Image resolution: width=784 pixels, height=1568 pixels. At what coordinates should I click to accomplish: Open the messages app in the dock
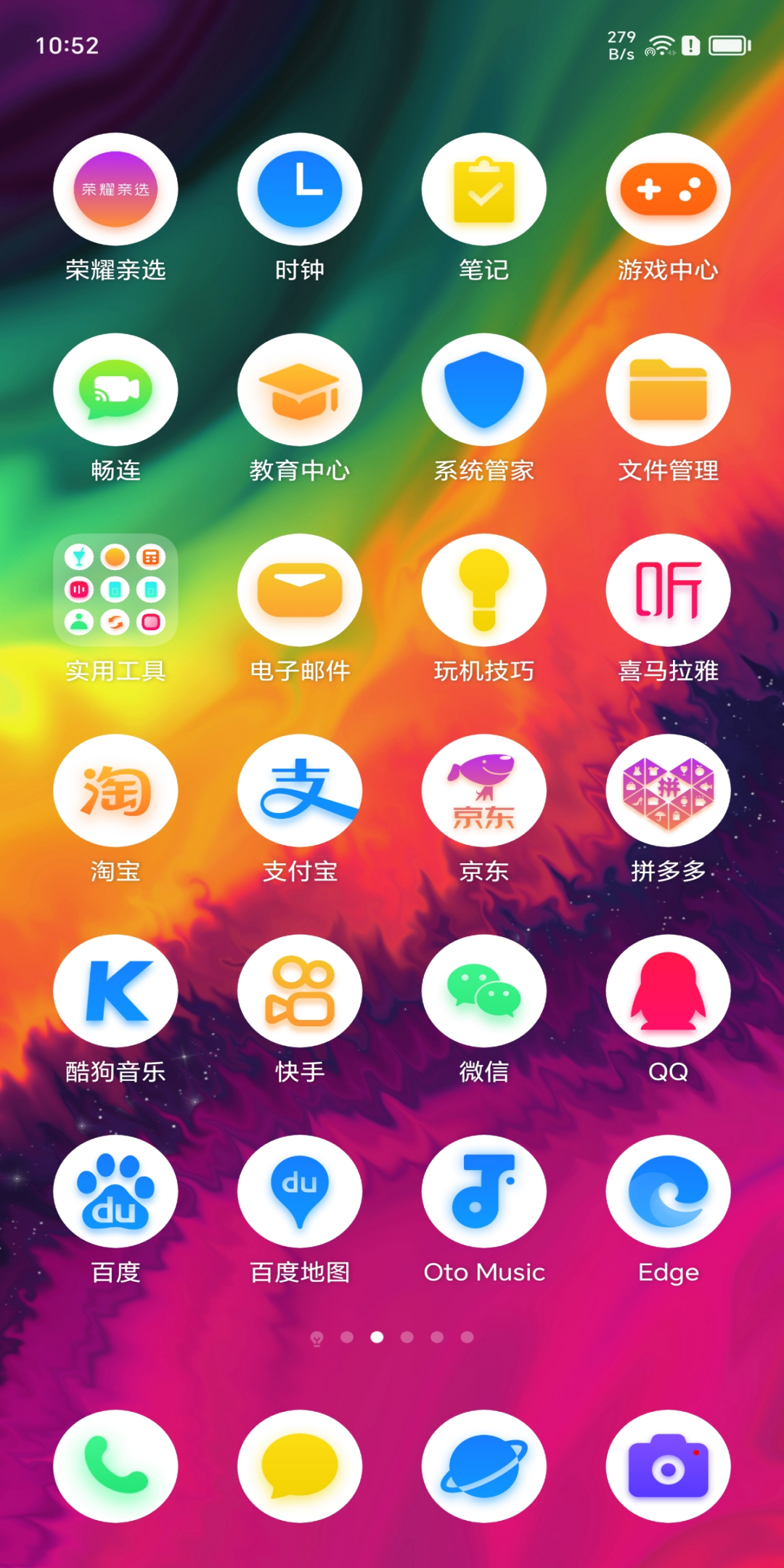[300, 1466]
